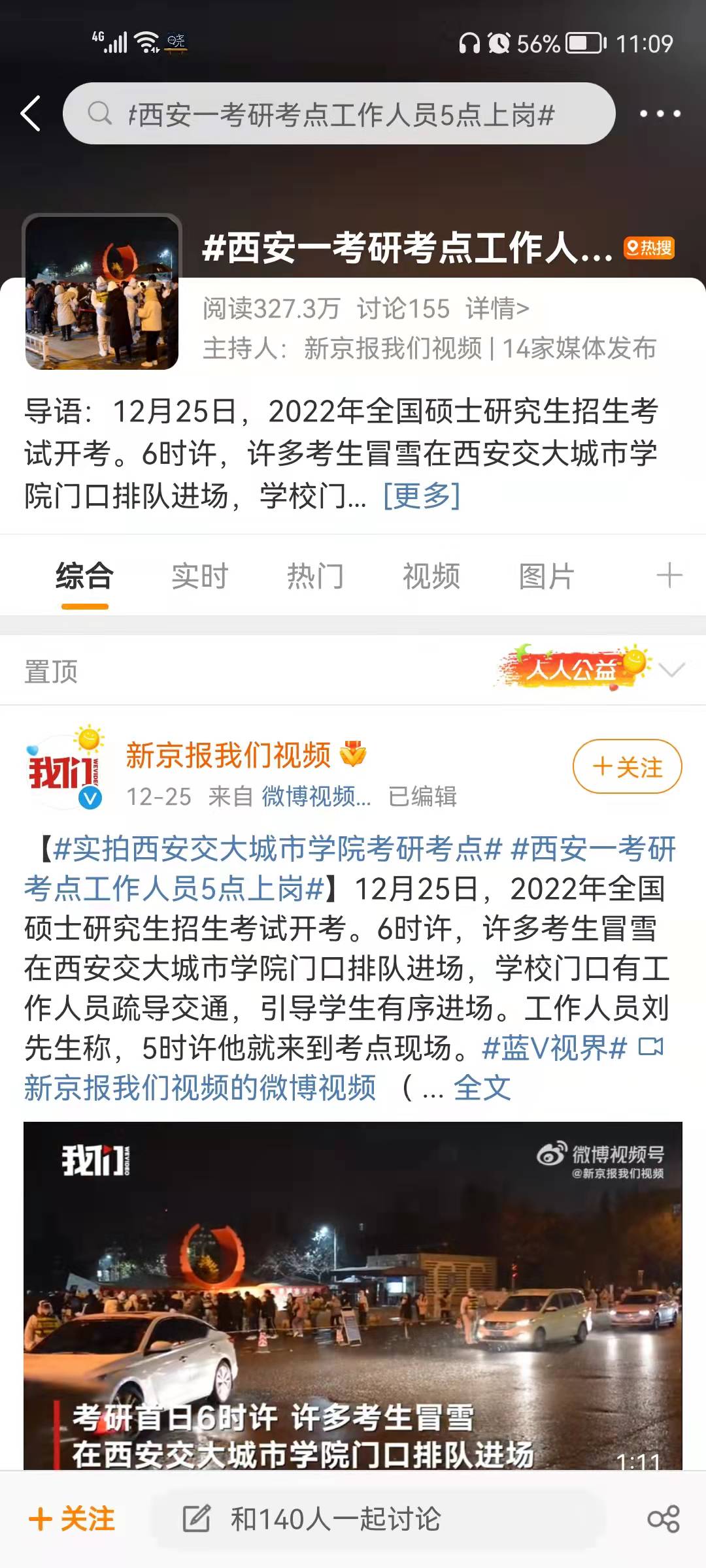Expand the pinned post dropdown chevron
Screen dimensions: 706x1568
pyautogui.click(x=671, y=670)
